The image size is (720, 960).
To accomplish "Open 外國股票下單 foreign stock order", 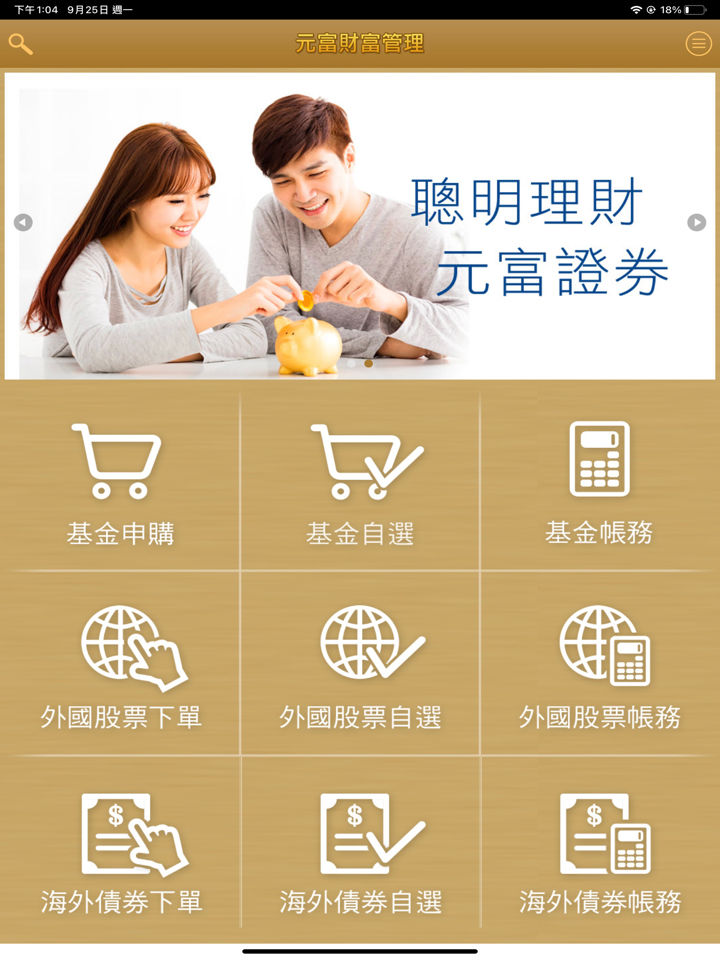I will [x=120, y=666].
